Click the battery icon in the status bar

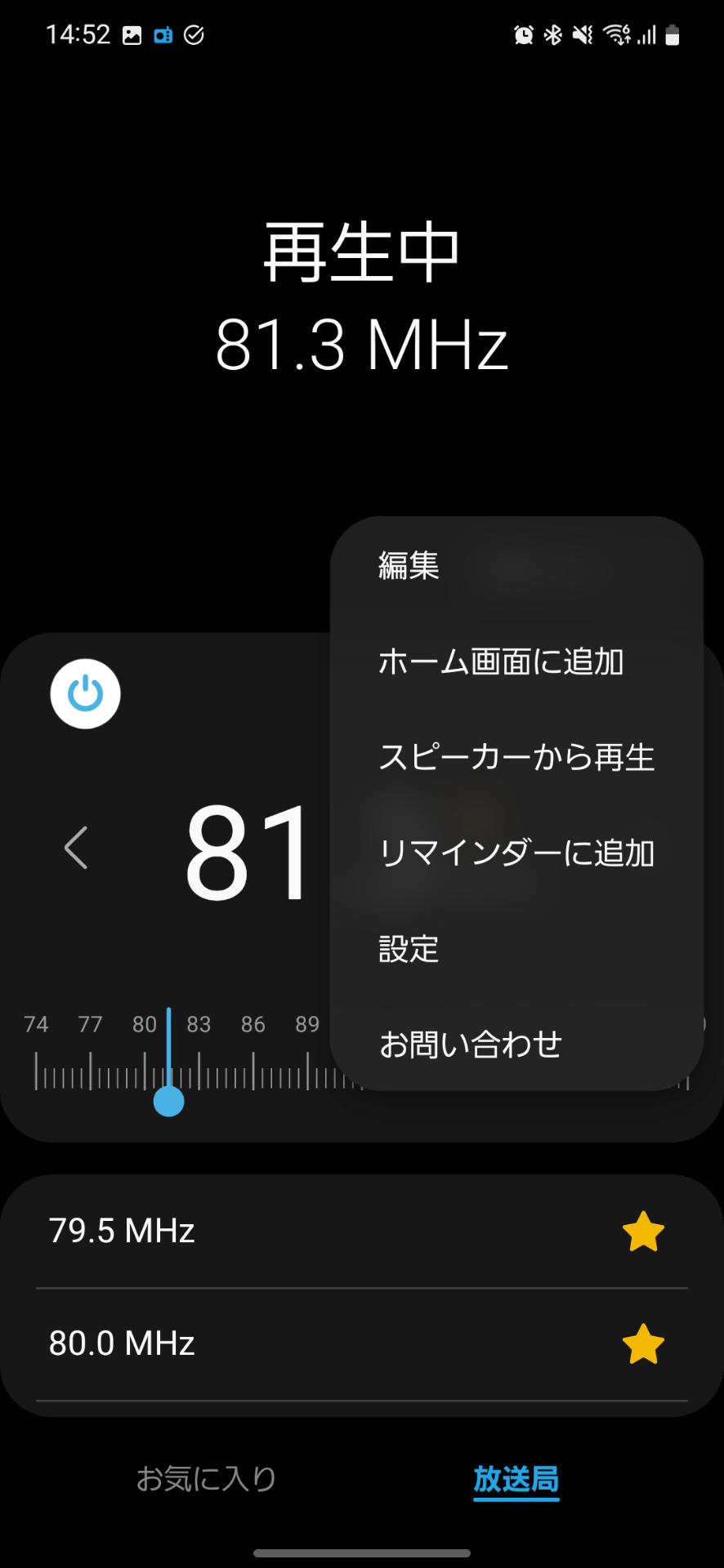click(x=673, y=34)
